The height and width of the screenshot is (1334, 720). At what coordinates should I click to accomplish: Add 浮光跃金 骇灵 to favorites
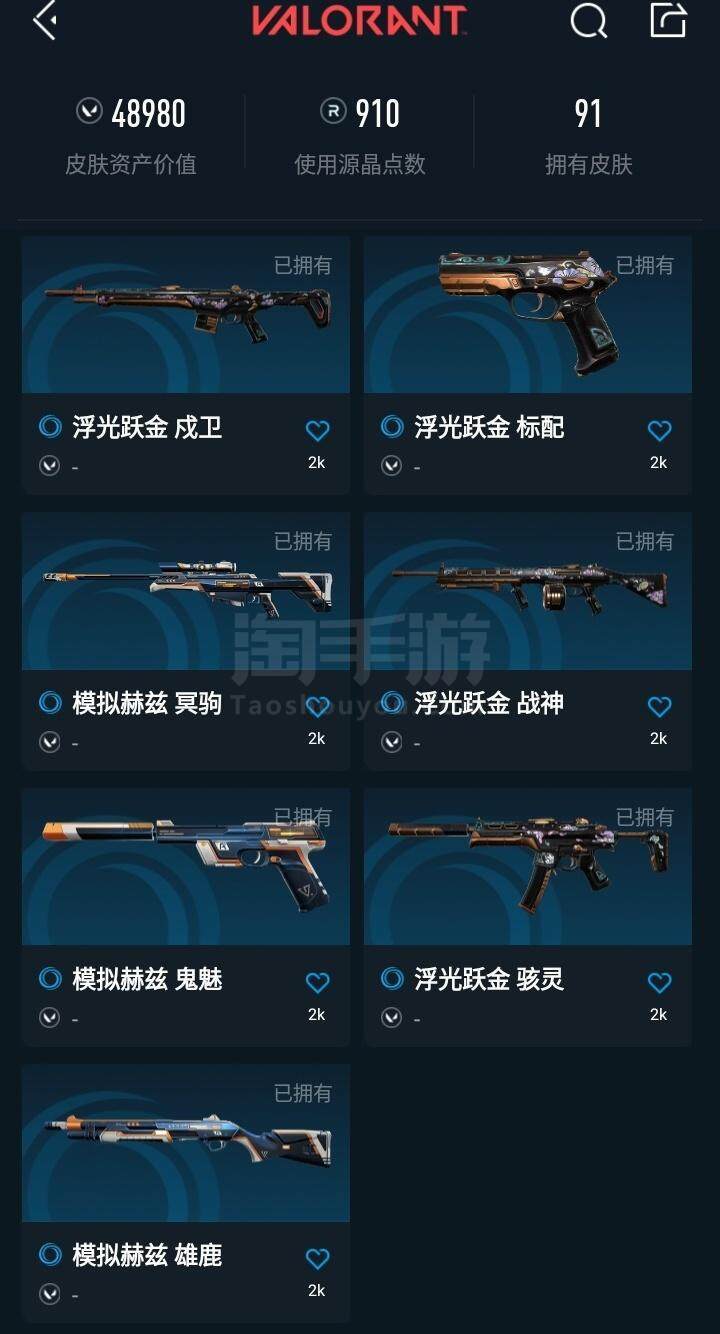(x=659, y=983)
